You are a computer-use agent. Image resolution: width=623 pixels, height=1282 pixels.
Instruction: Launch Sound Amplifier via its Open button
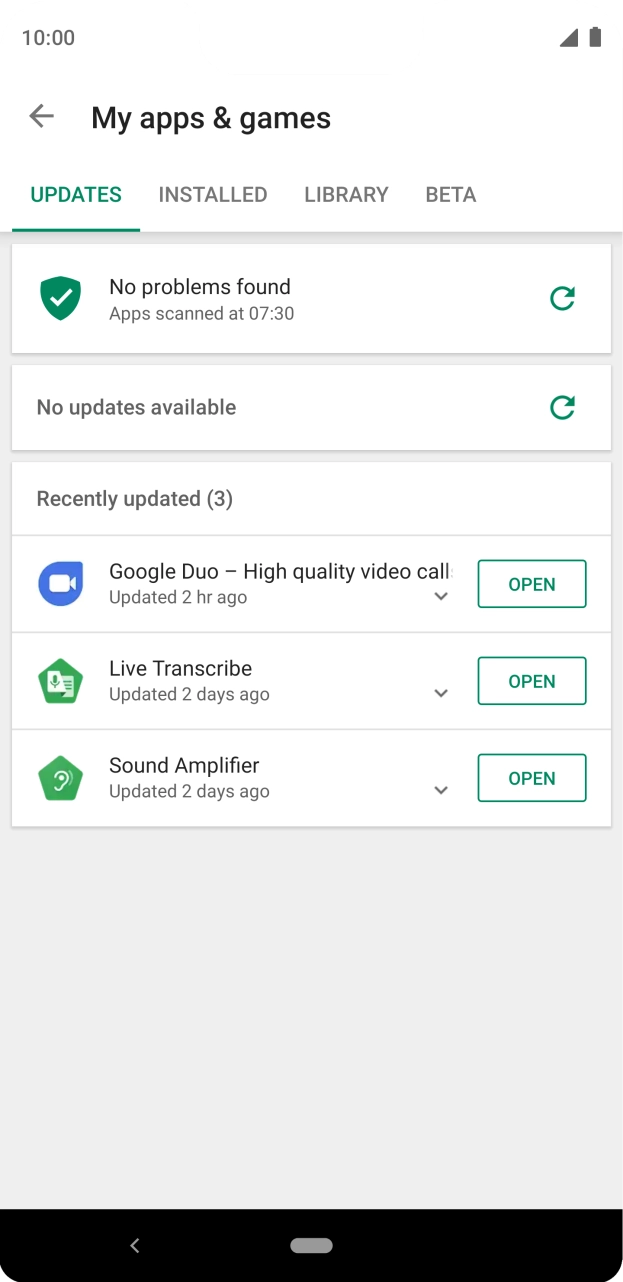[x=531, y=778]
